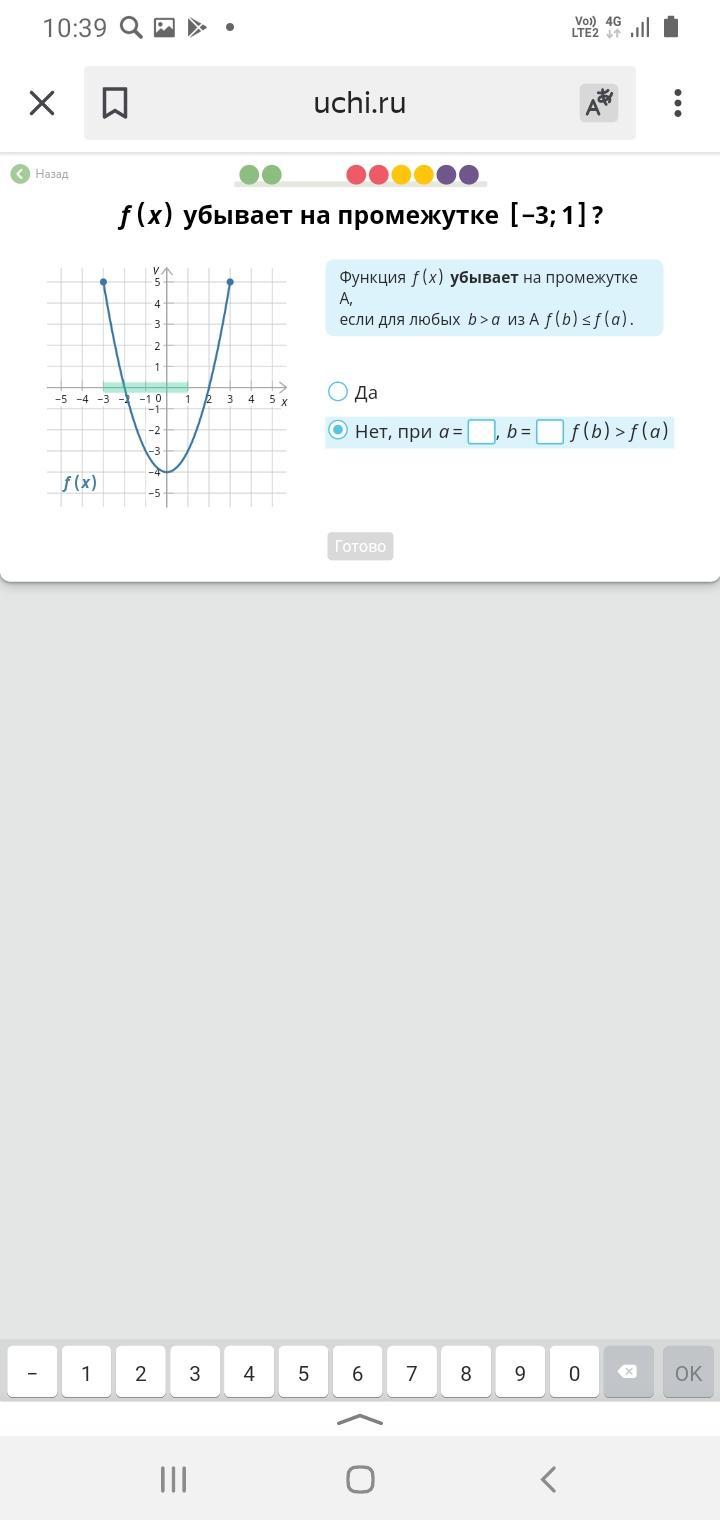
Task: Type digit 0 on the keypad
Action: click(574, 1372)
